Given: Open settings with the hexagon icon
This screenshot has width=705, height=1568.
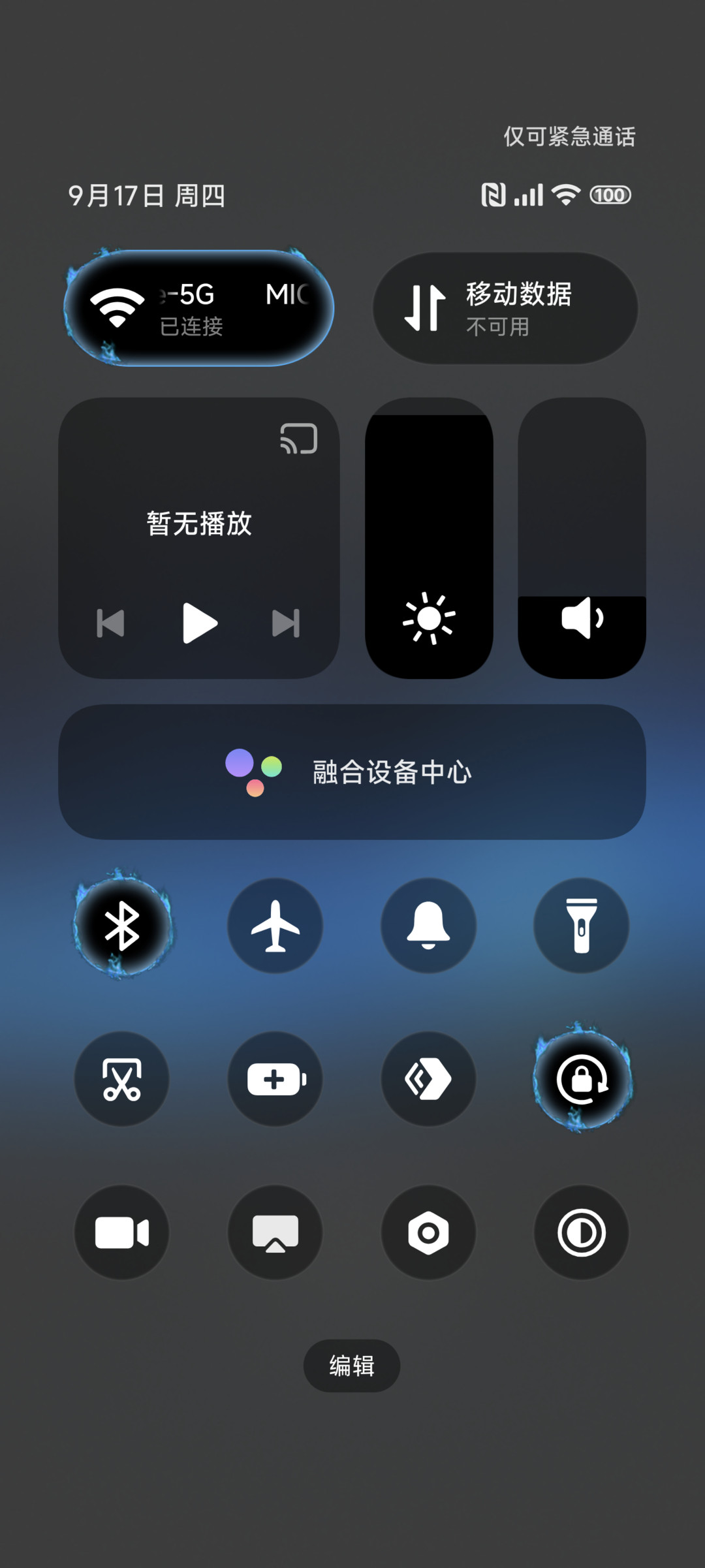Looking at the screenshot, I should click(x=428, y=1232).
